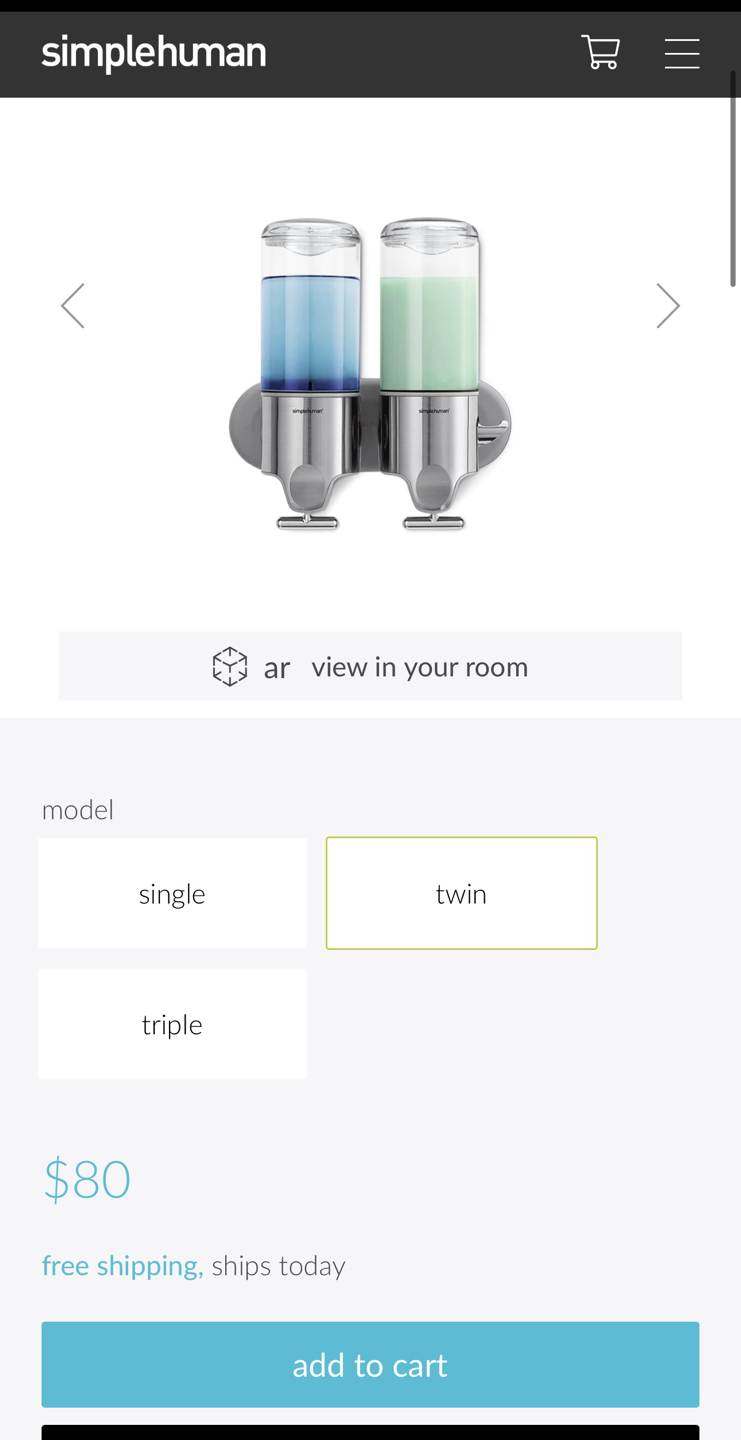Show next product image
Image resolution: width=741 pixels, height=1440 pixels.
click(x=667, y=306)
